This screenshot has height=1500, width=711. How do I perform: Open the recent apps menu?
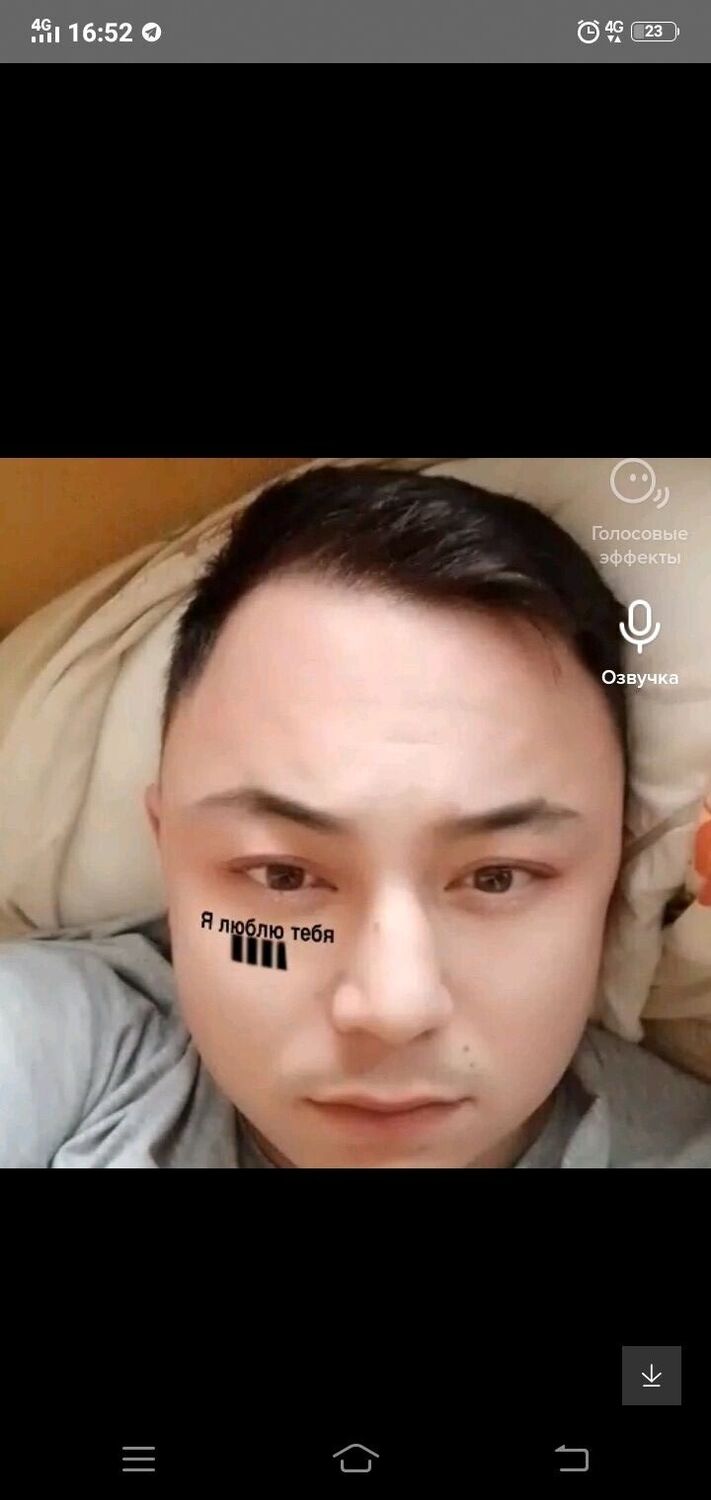coord(139,1458)
